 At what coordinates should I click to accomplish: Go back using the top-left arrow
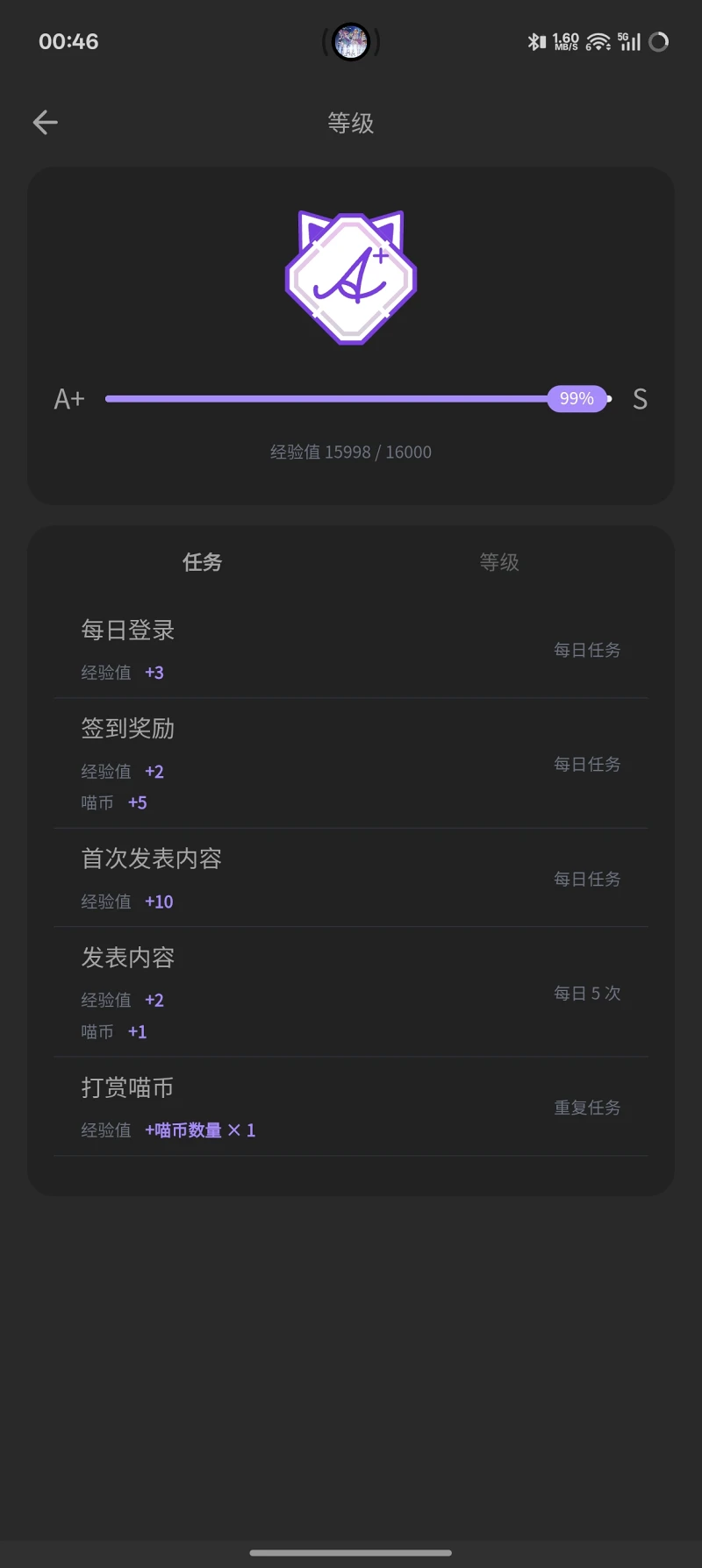pos(46,123)
